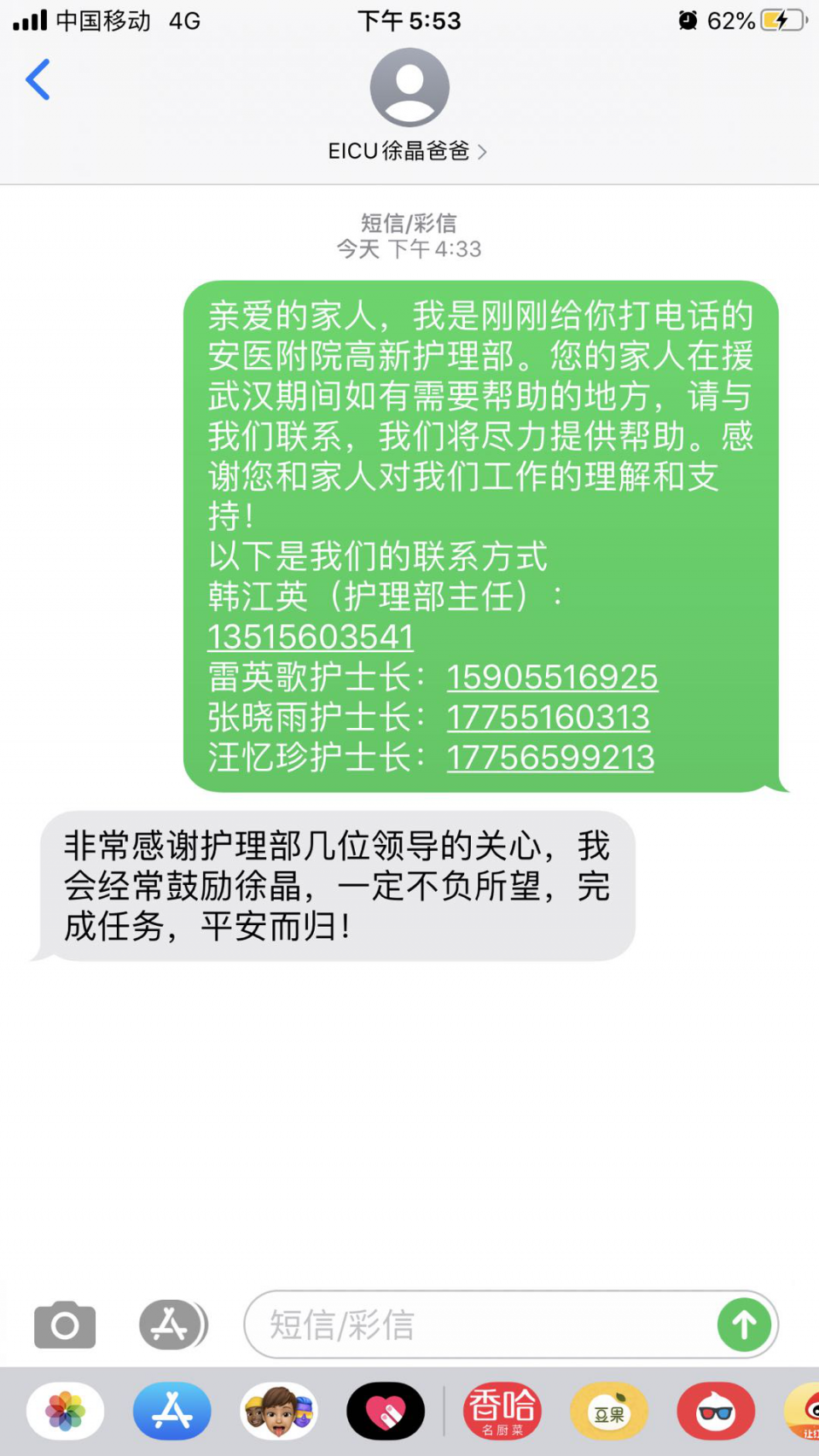Tap phone number 17755160313
This screenshot has height=1456, width=819.
[x=548, y=717]
